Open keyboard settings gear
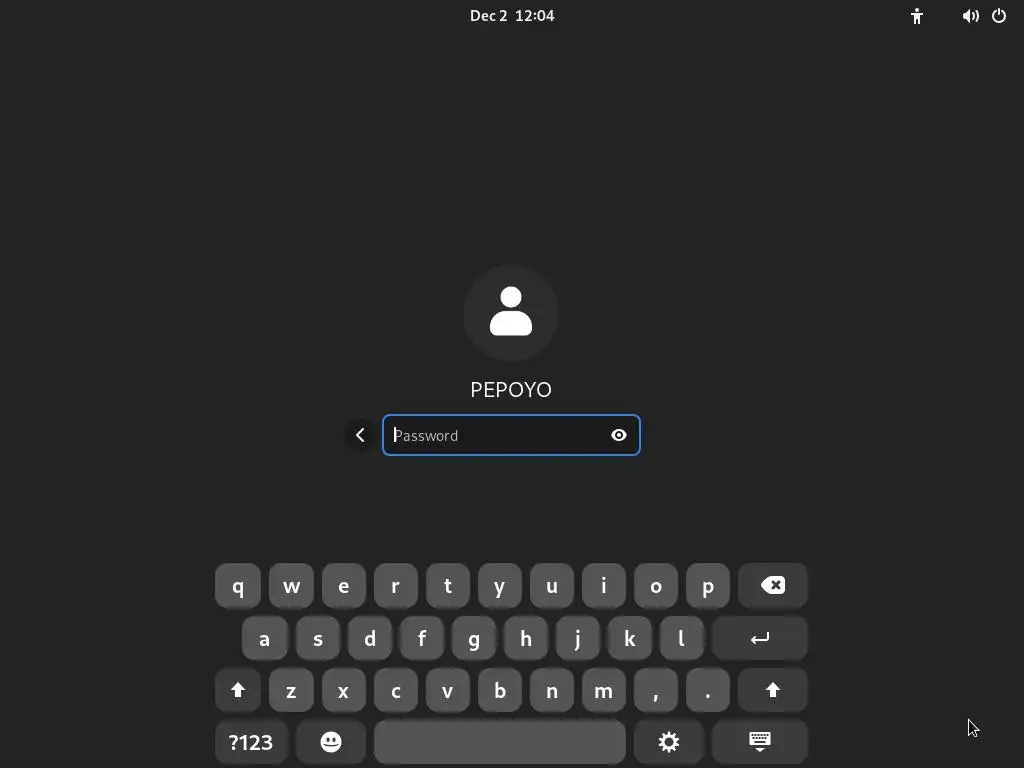The image size is (1024, 768). pyautogui.click(x=669, y=742)
